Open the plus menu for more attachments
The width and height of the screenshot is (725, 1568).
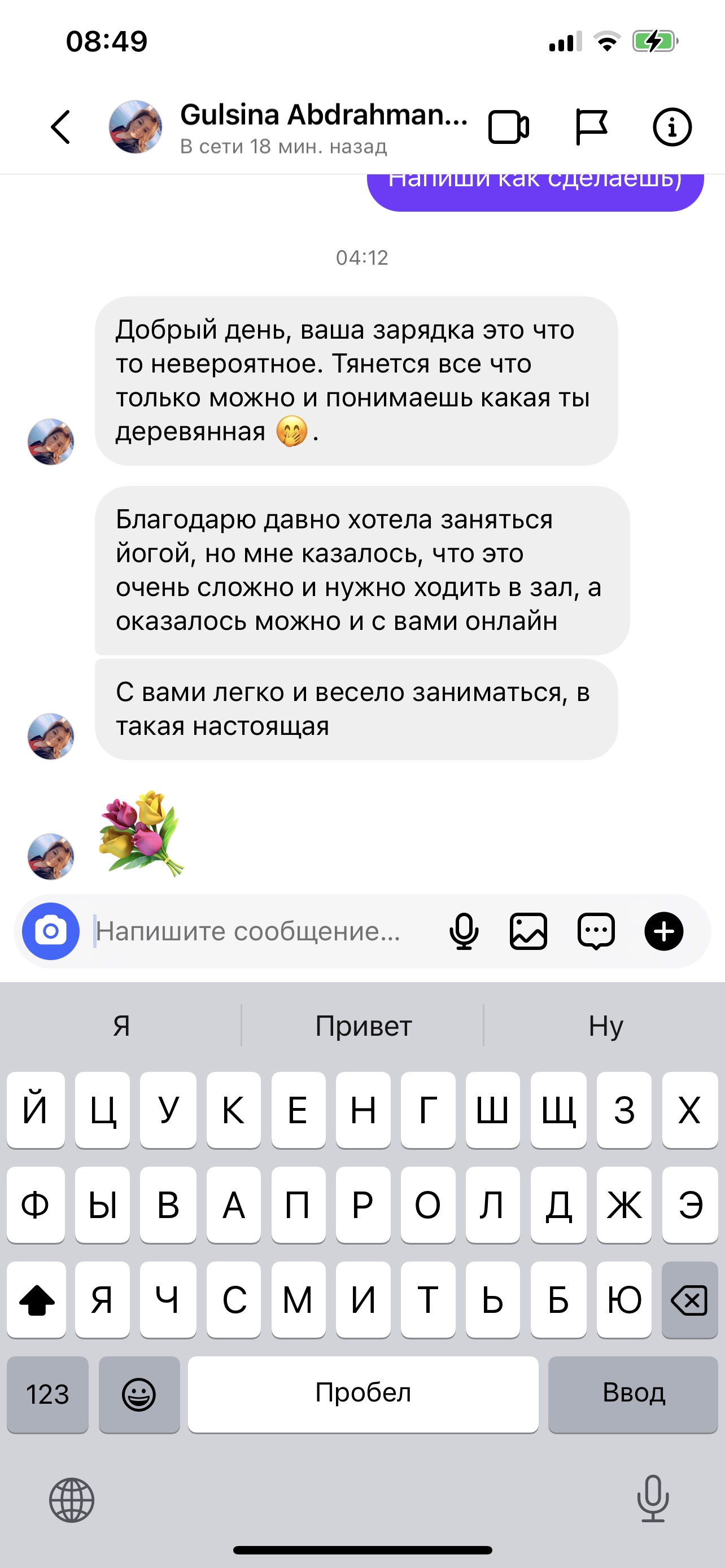point(663,931)
